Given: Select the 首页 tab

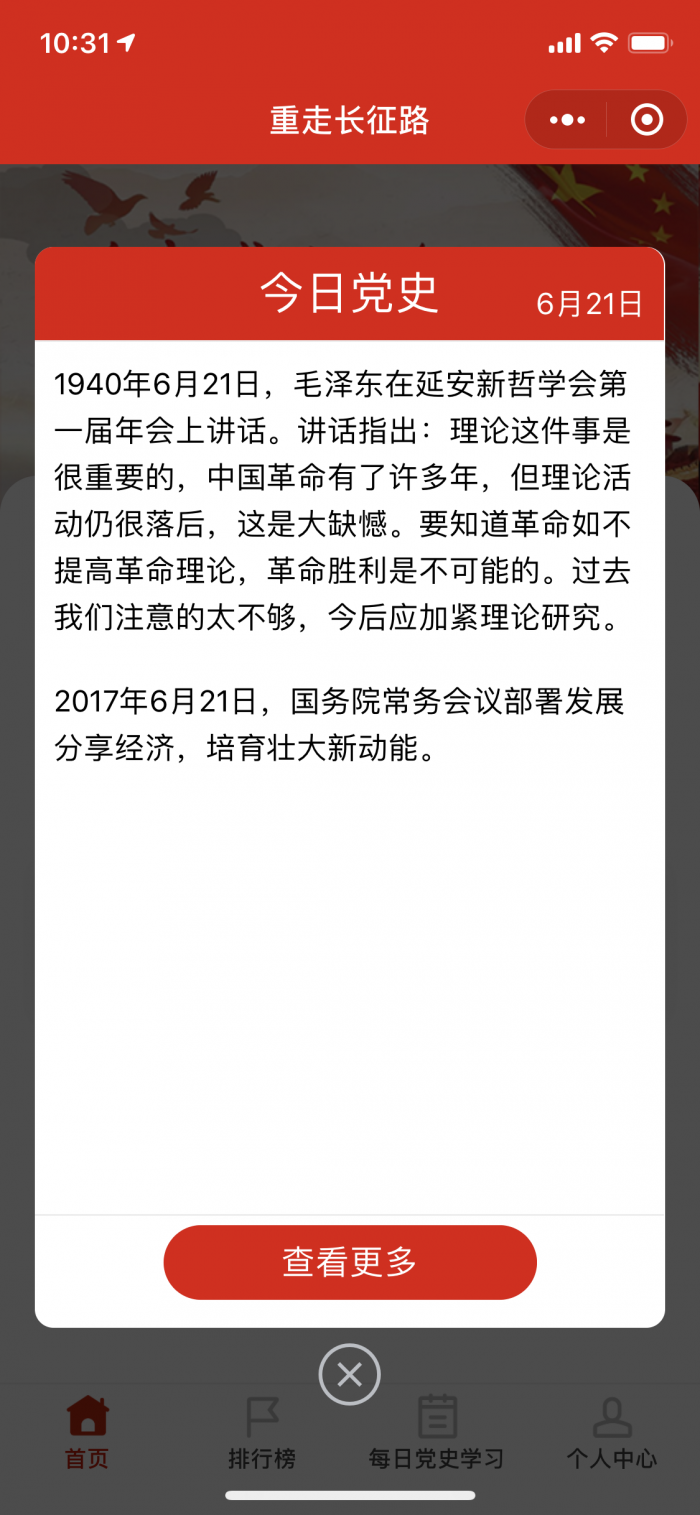Looking at the screenshot, I should 87,1433.
